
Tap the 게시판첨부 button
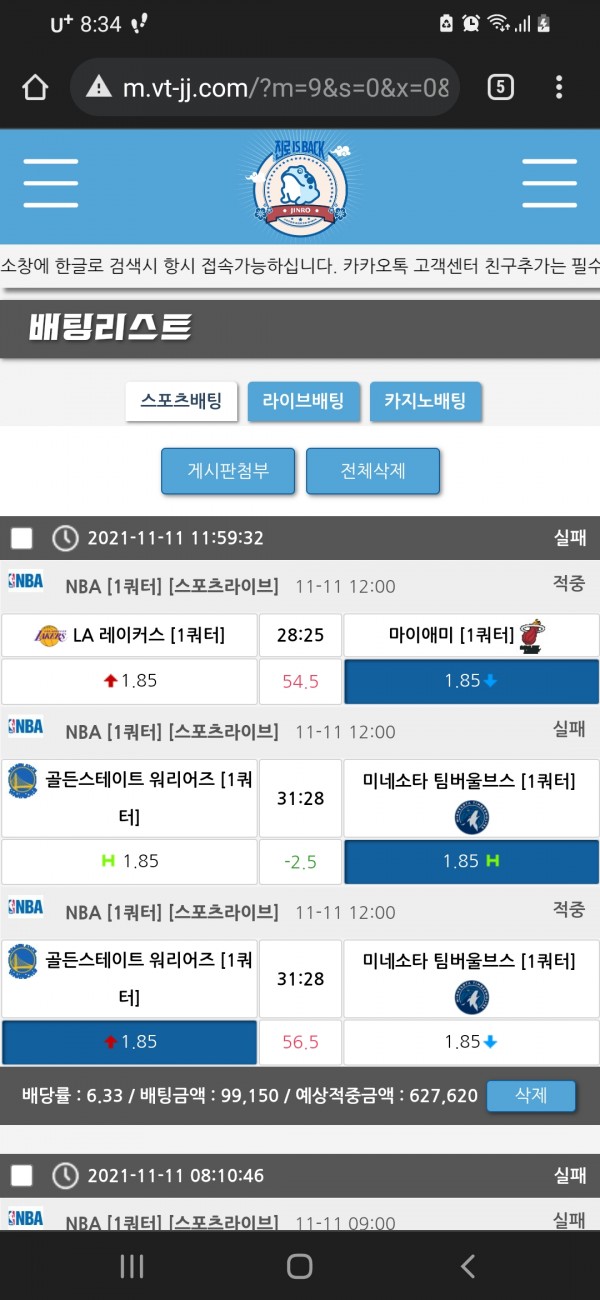click(x=228, y=470)
